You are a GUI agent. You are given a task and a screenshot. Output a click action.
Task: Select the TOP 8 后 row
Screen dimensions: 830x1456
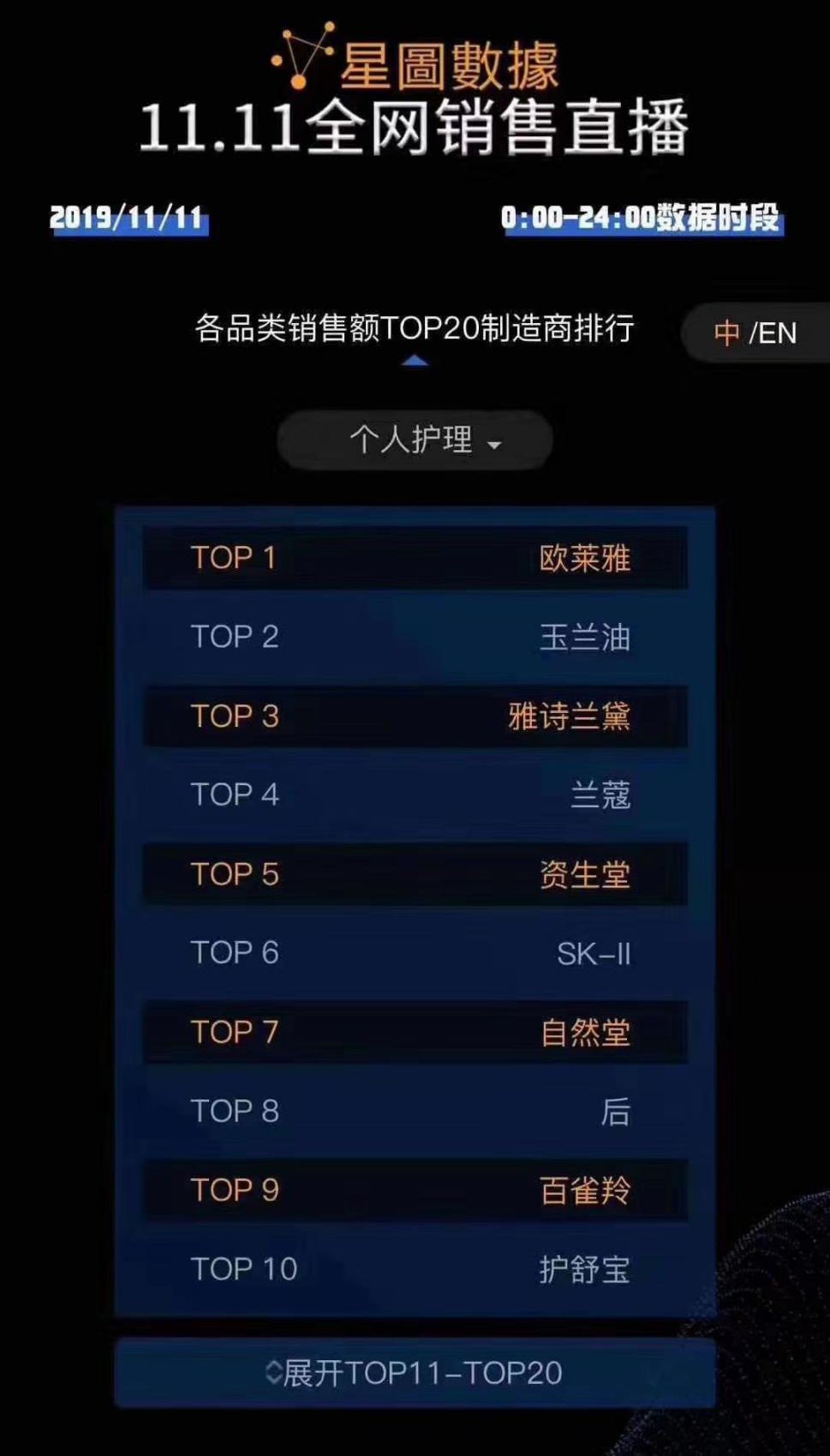415,1111
